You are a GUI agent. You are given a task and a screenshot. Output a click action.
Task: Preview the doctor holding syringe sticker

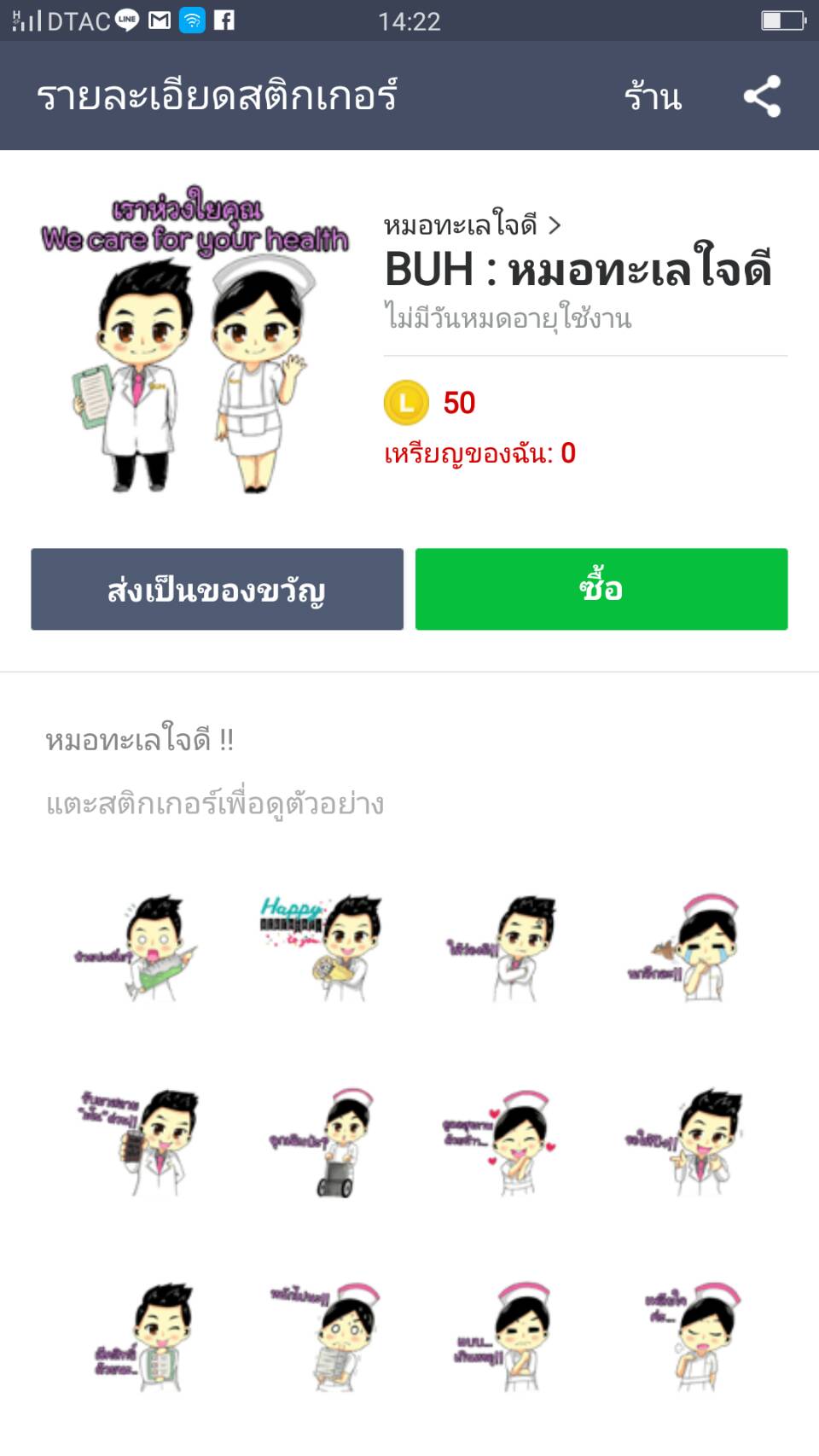tap(136, 947)
